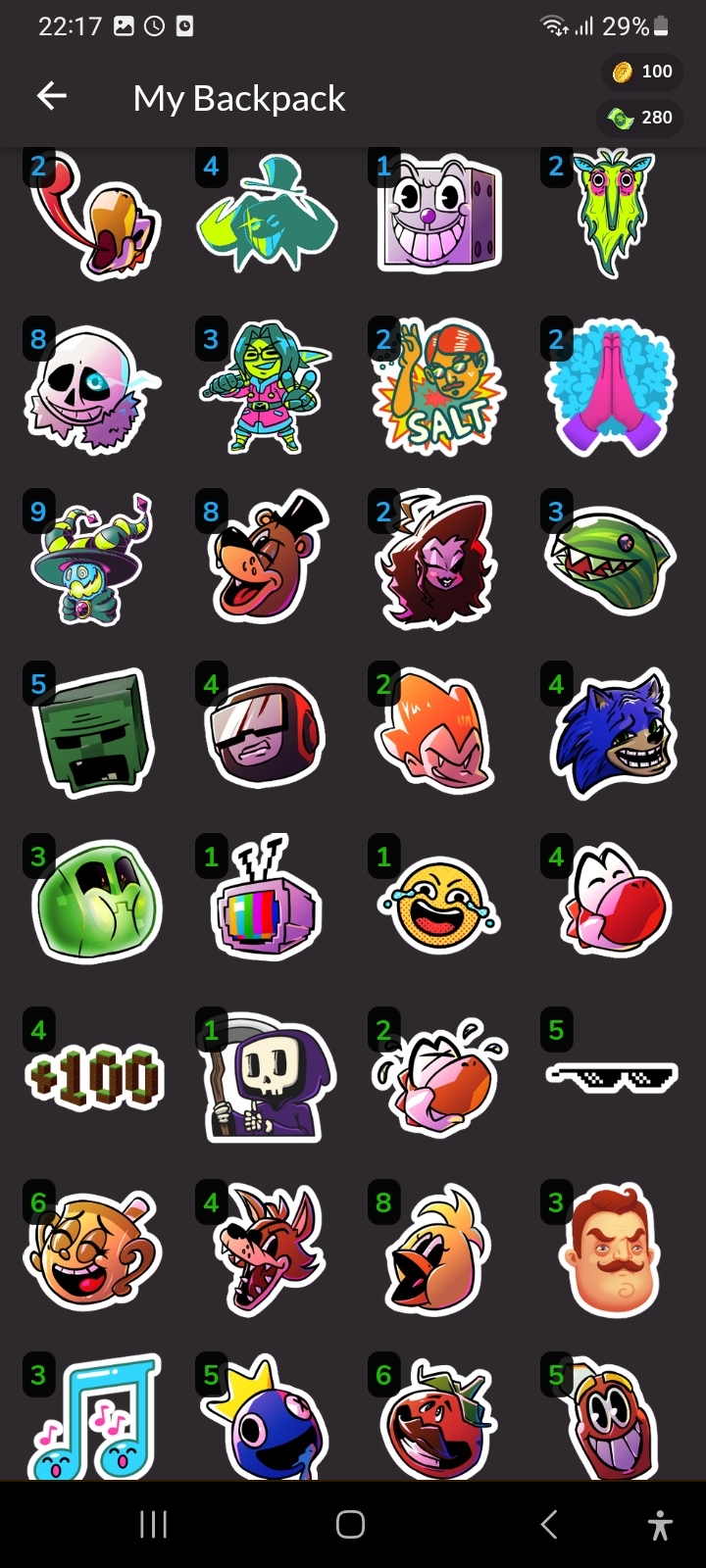Open the recent apps view
The image size is (706, 1568).
click(153, 1525)
